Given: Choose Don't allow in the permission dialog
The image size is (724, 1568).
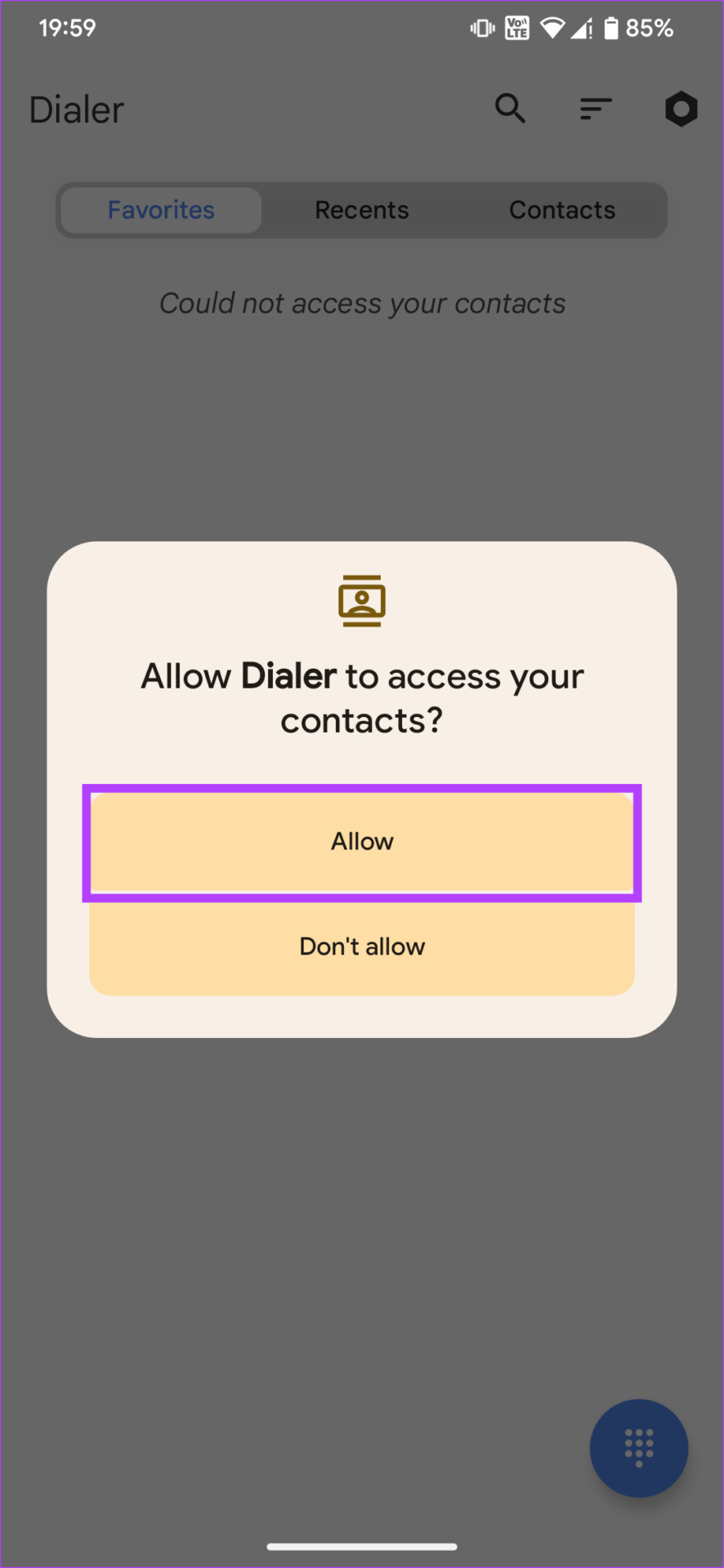Looking at the screenshot, I should pyautogui.click(x=362, y=947).
